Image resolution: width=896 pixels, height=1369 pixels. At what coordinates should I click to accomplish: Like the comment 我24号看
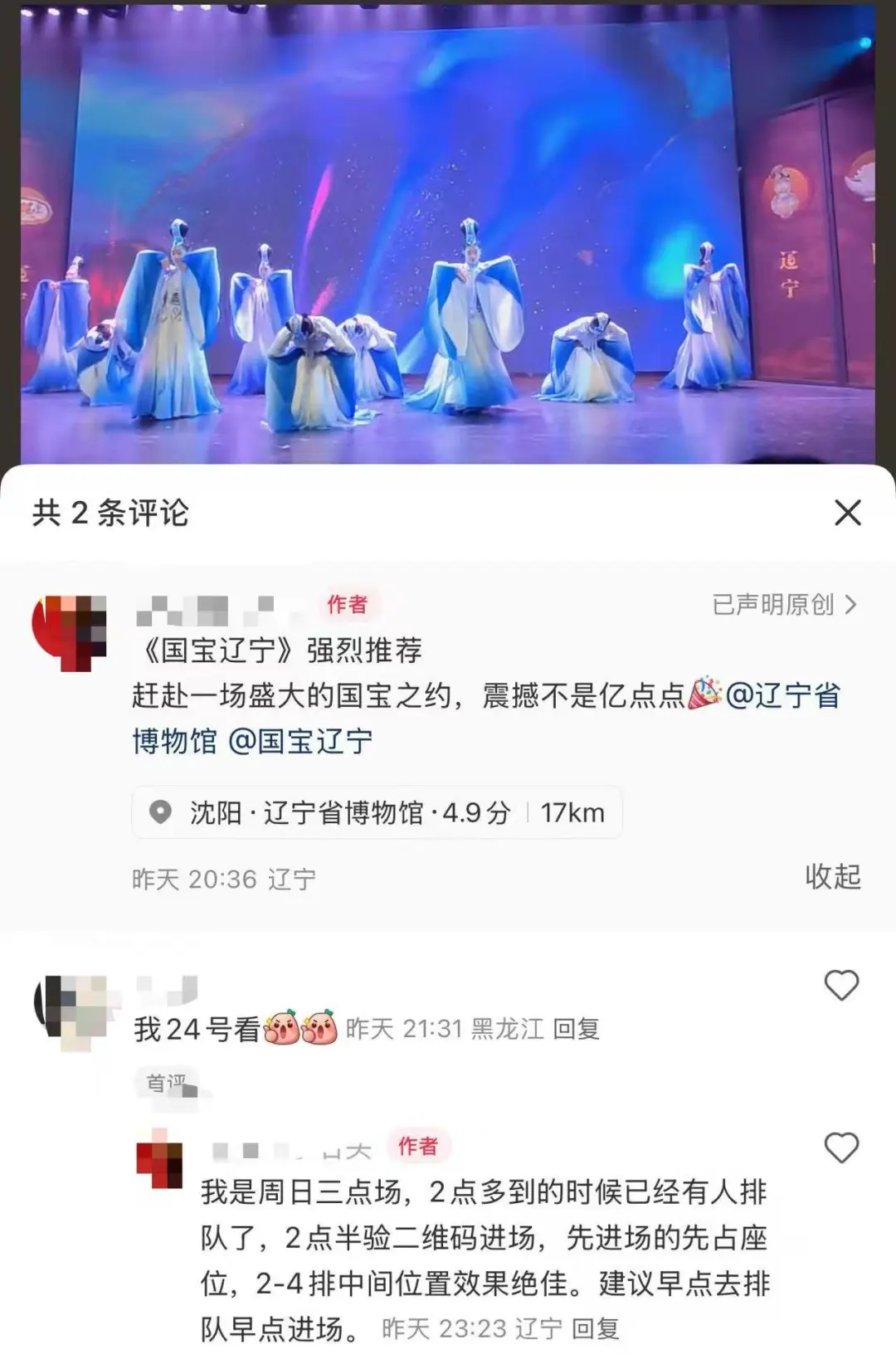coord(840,985)
